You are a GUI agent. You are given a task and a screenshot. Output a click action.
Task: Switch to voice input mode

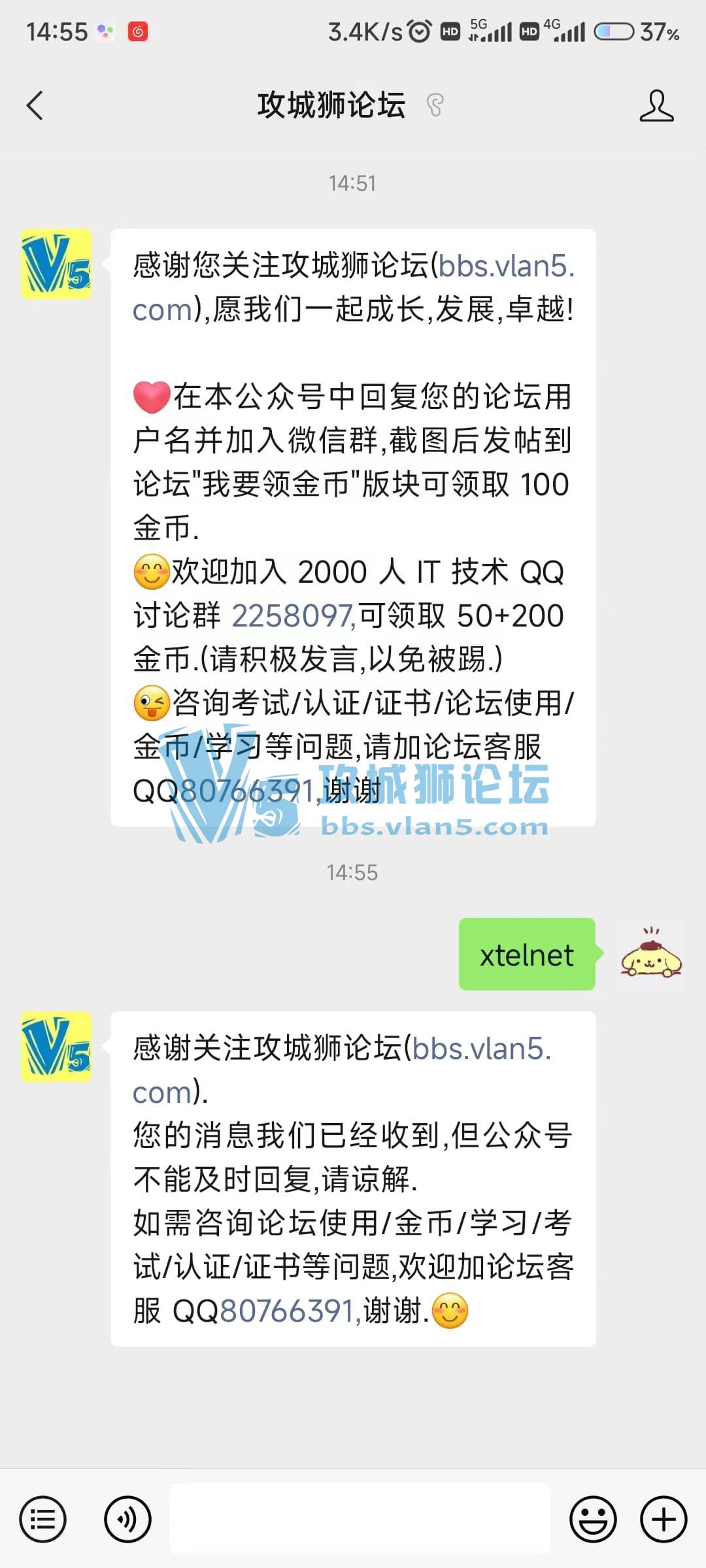coord(127,1520)
